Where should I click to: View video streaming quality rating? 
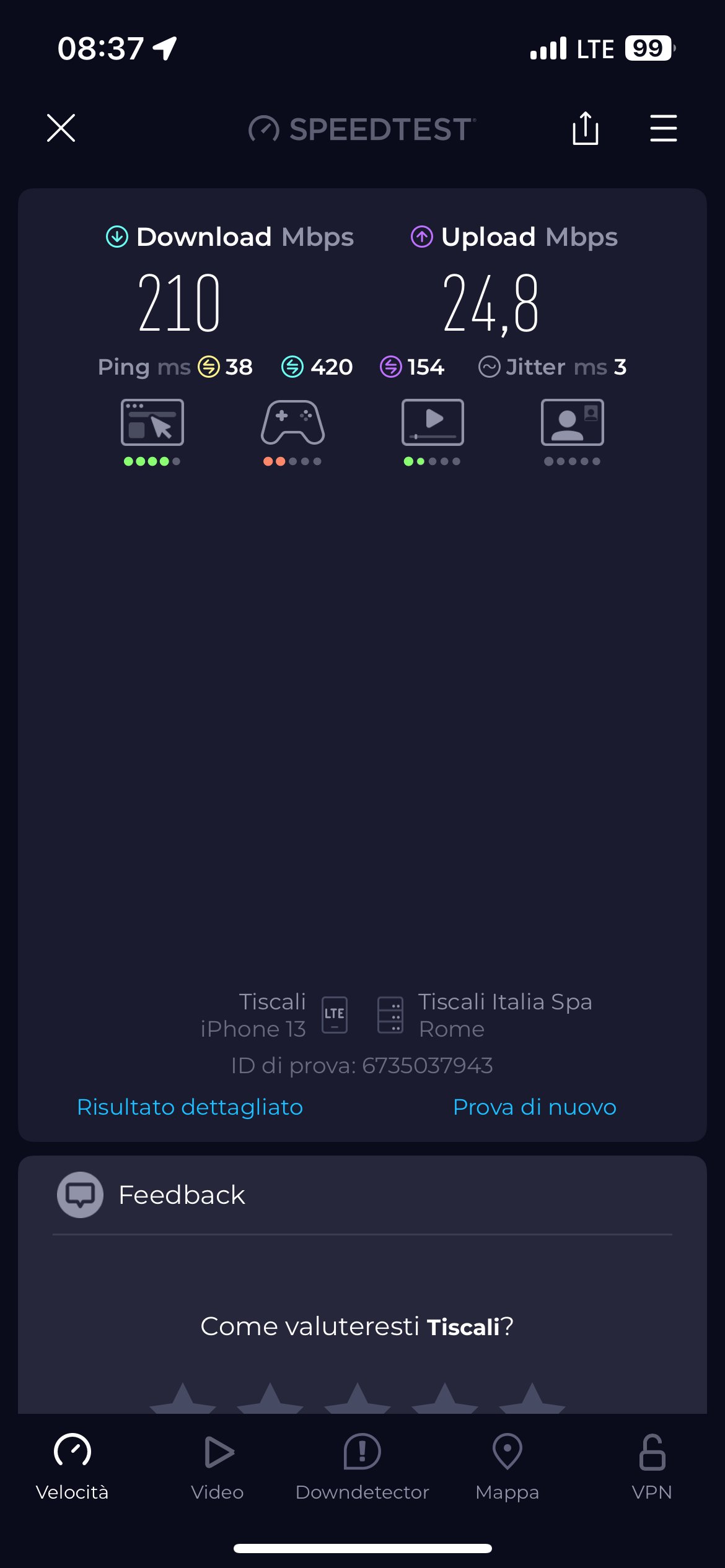[x=433, y=423]
